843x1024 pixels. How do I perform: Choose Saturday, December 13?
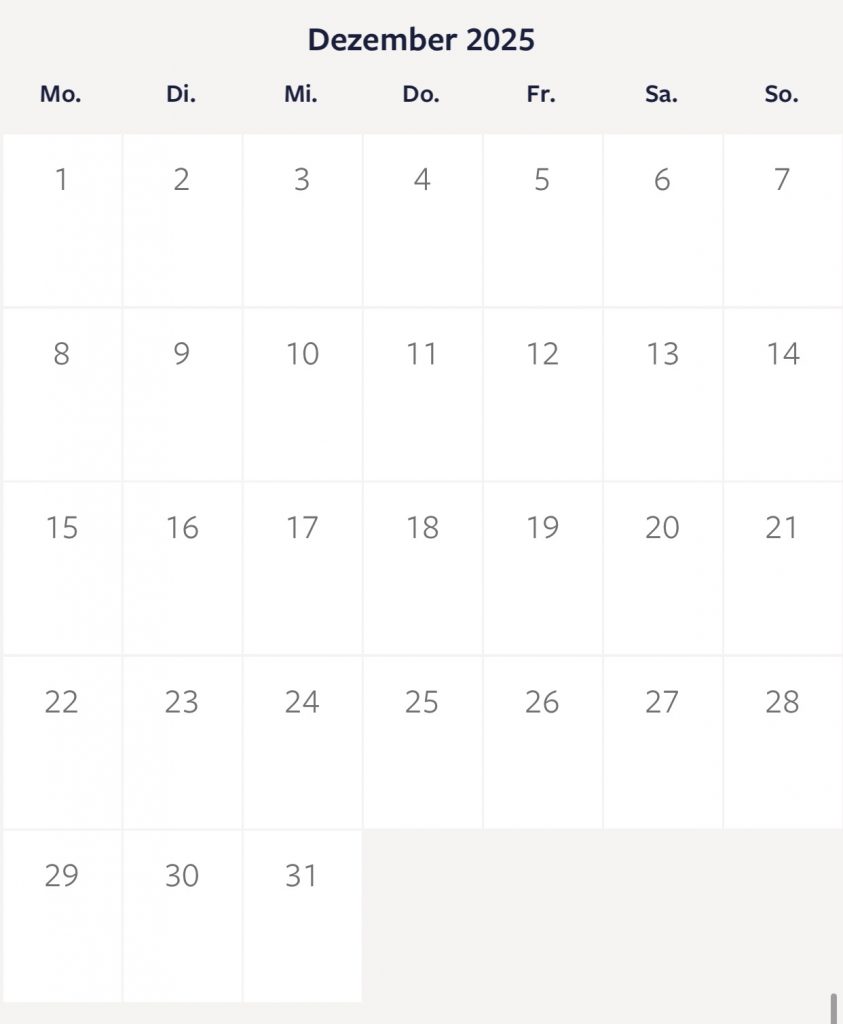pos(662,394)
